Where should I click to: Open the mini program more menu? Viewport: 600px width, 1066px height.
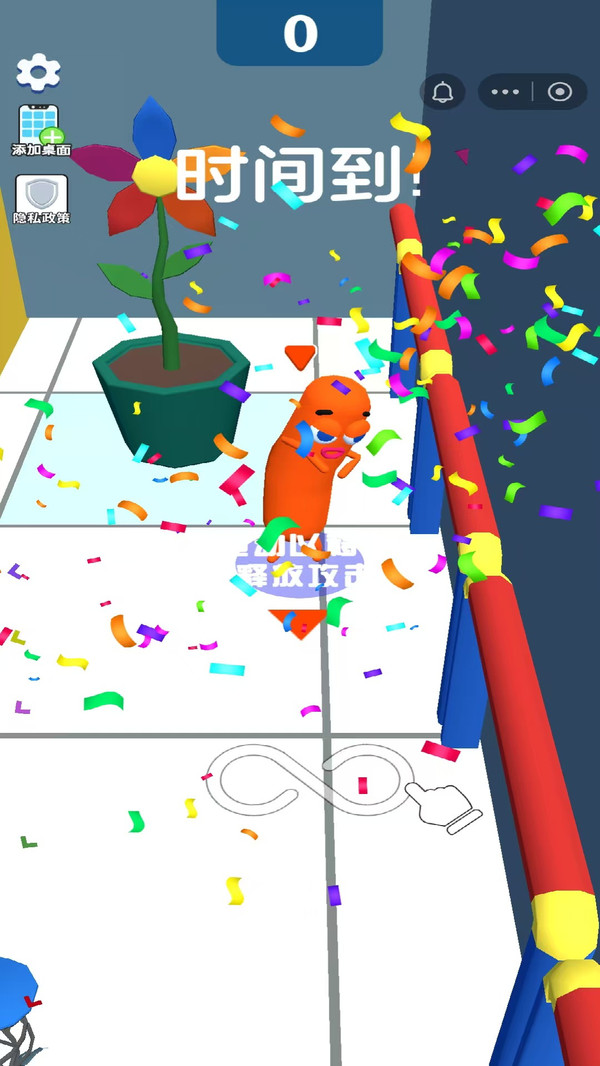pyautogui.click(x=506, y=93)
